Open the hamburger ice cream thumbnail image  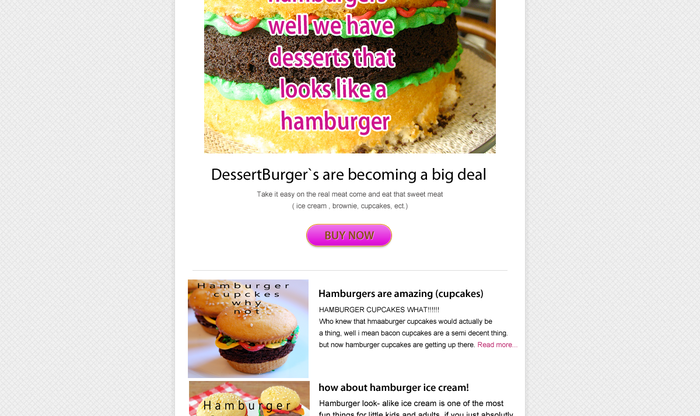pos(248,399)
